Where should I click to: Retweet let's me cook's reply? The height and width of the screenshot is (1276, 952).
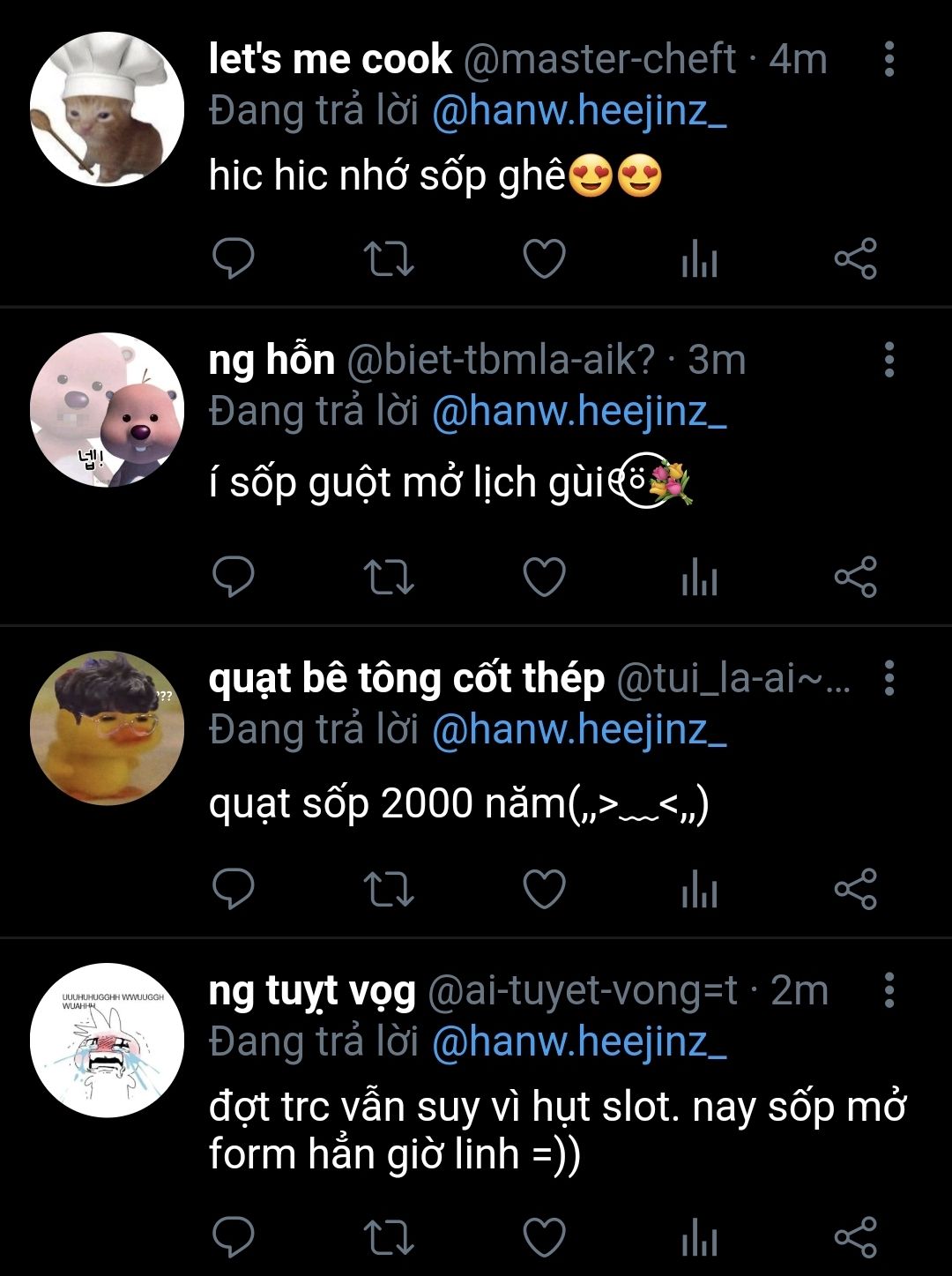[389, 259]
